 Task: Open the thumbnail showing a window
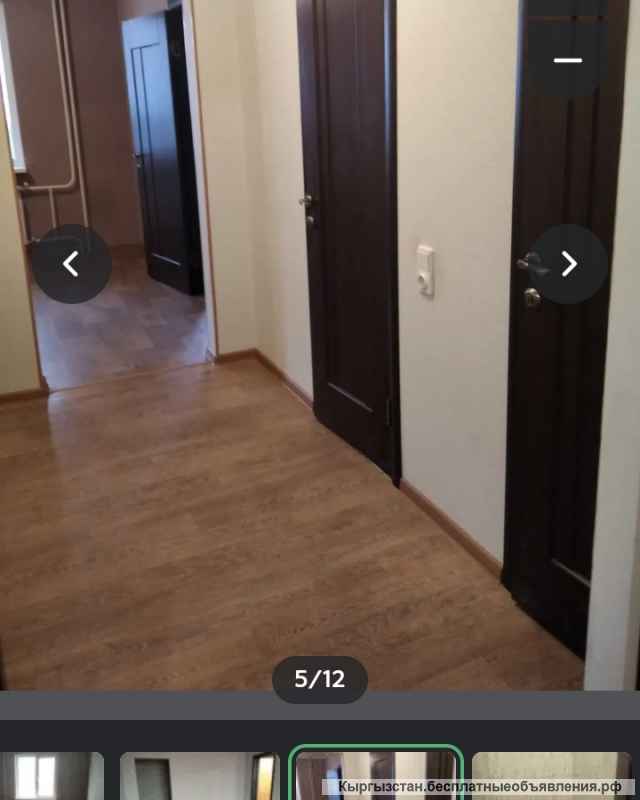(50, 775)
